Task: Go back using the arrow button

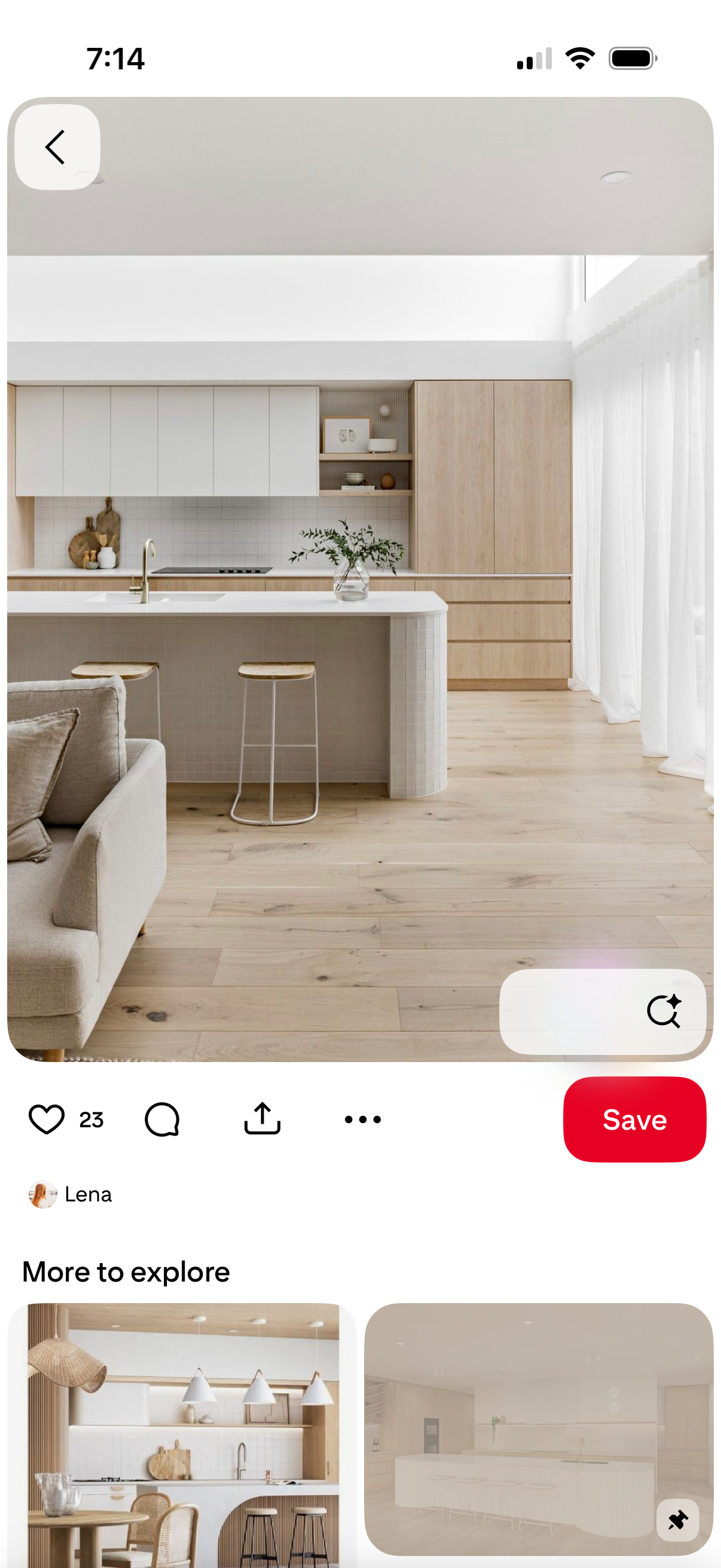Action: point(57,147)
